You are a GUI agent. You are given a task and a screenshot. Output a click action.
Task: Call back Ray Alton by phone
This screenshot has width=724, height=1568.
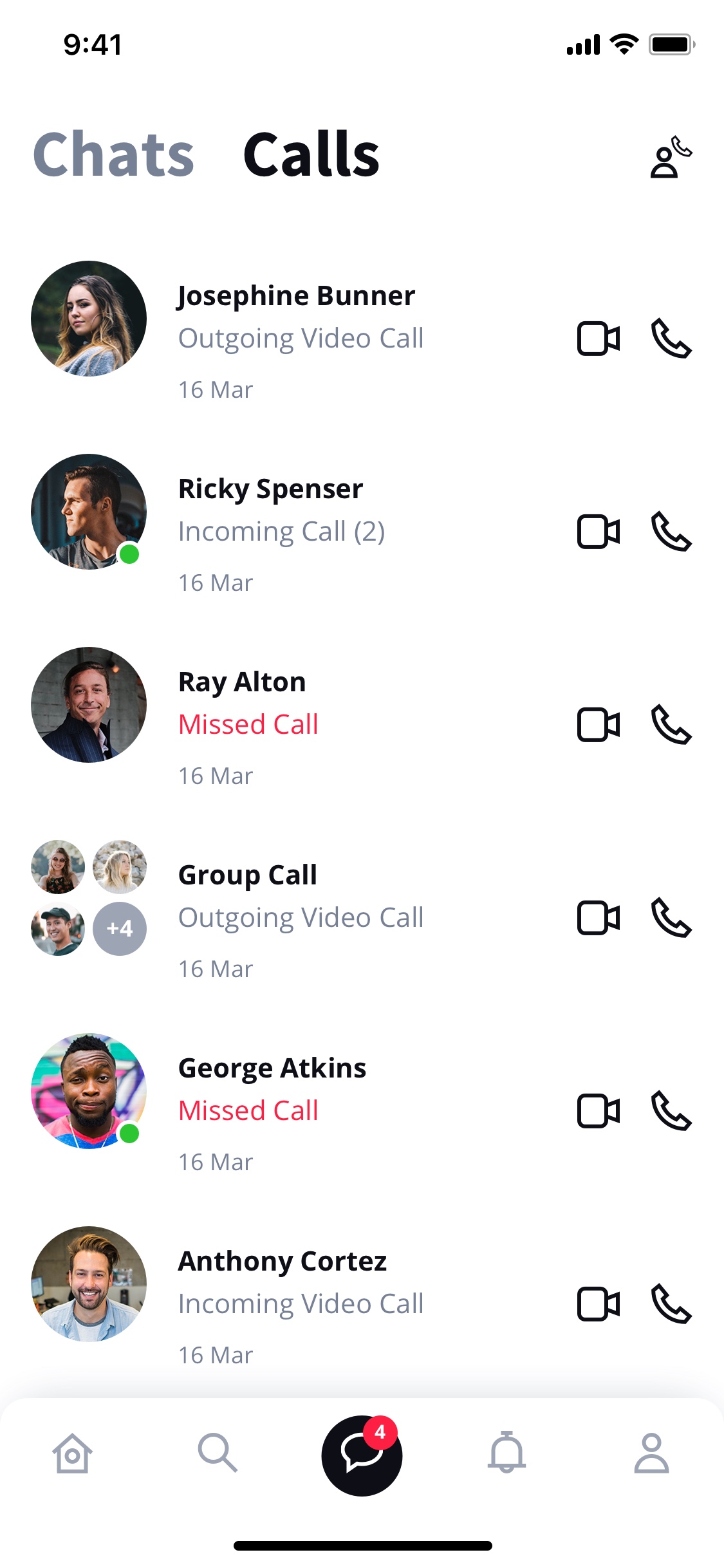pos(671,725)
